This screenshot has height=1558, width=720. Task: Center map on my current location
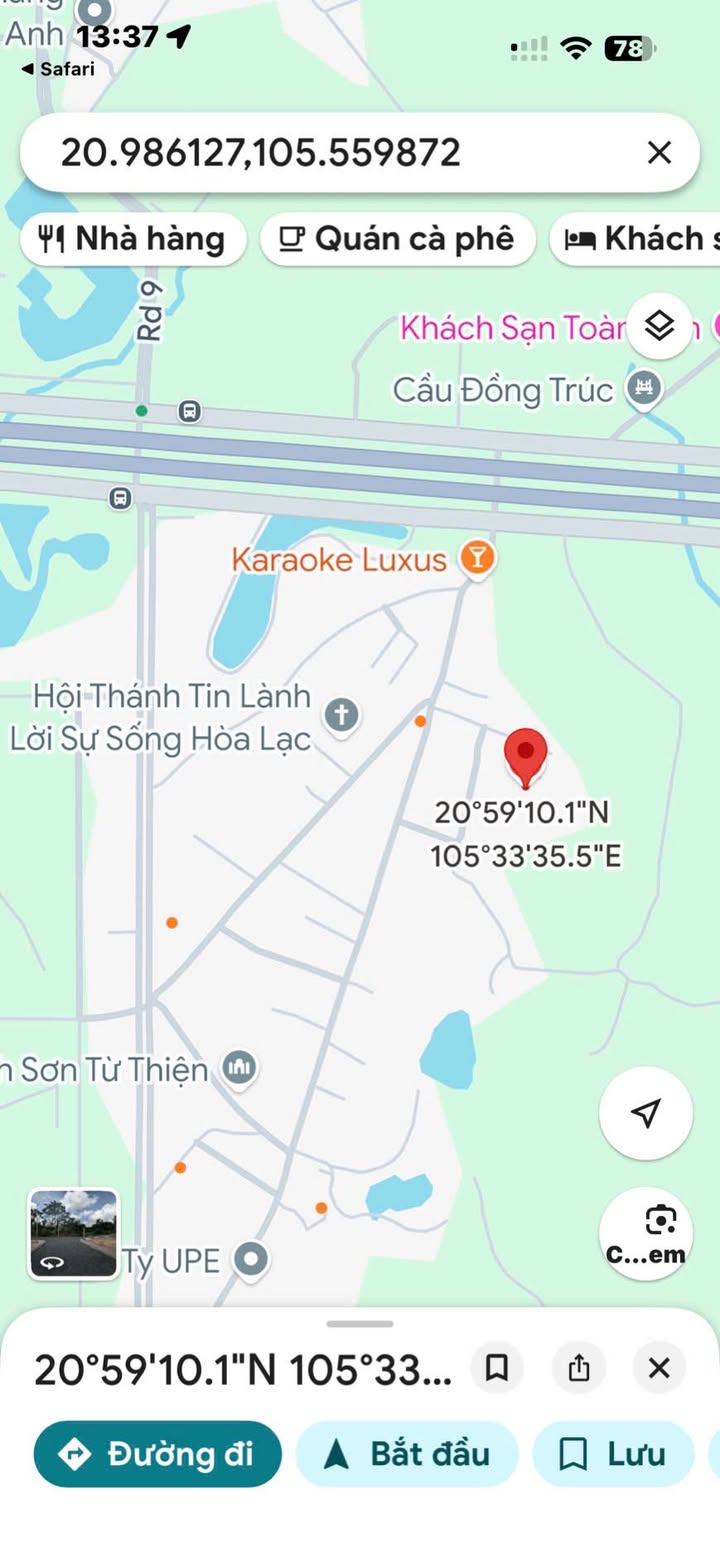pos(646,1113)
